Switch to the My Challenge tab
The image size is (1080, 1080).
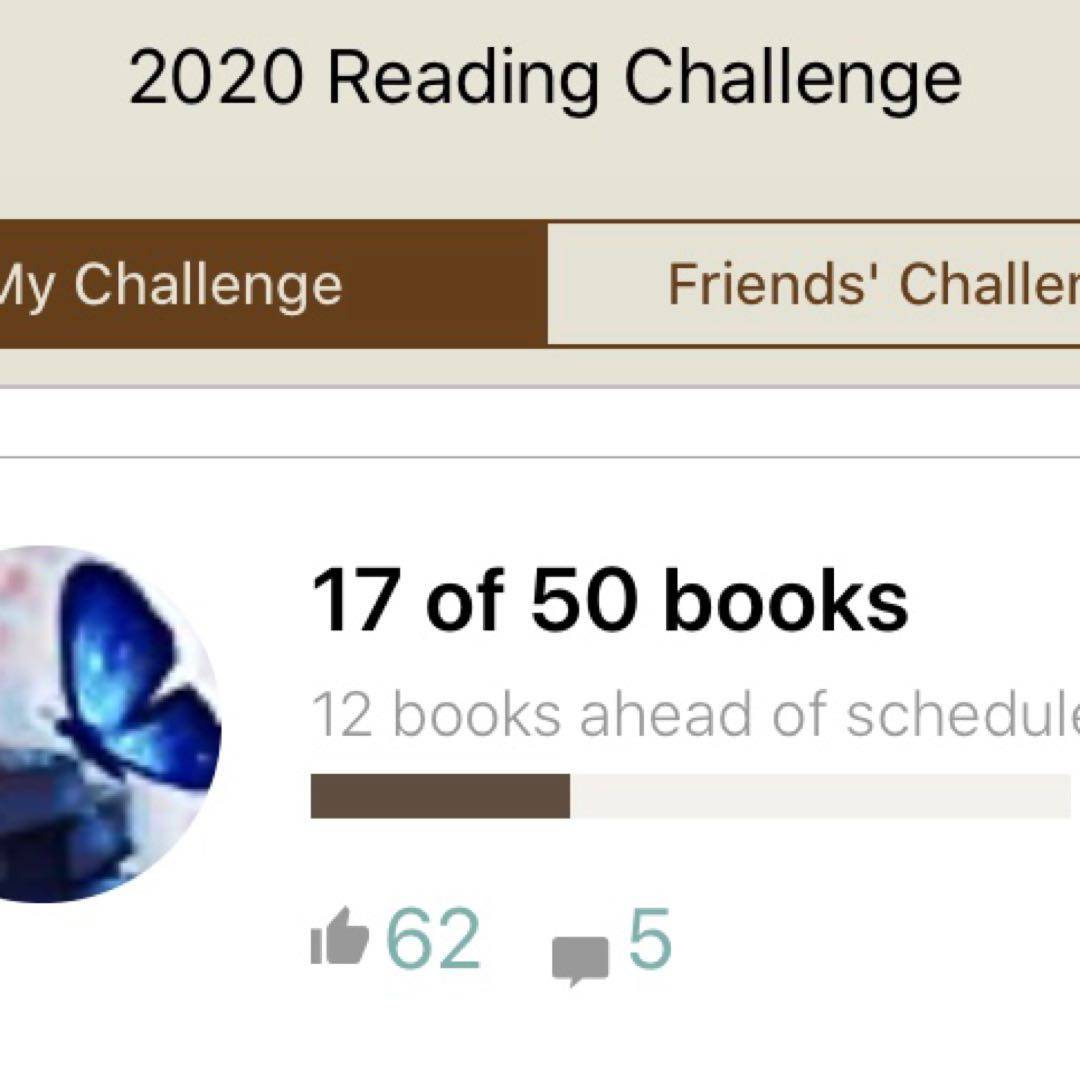(x=200, y=284)
